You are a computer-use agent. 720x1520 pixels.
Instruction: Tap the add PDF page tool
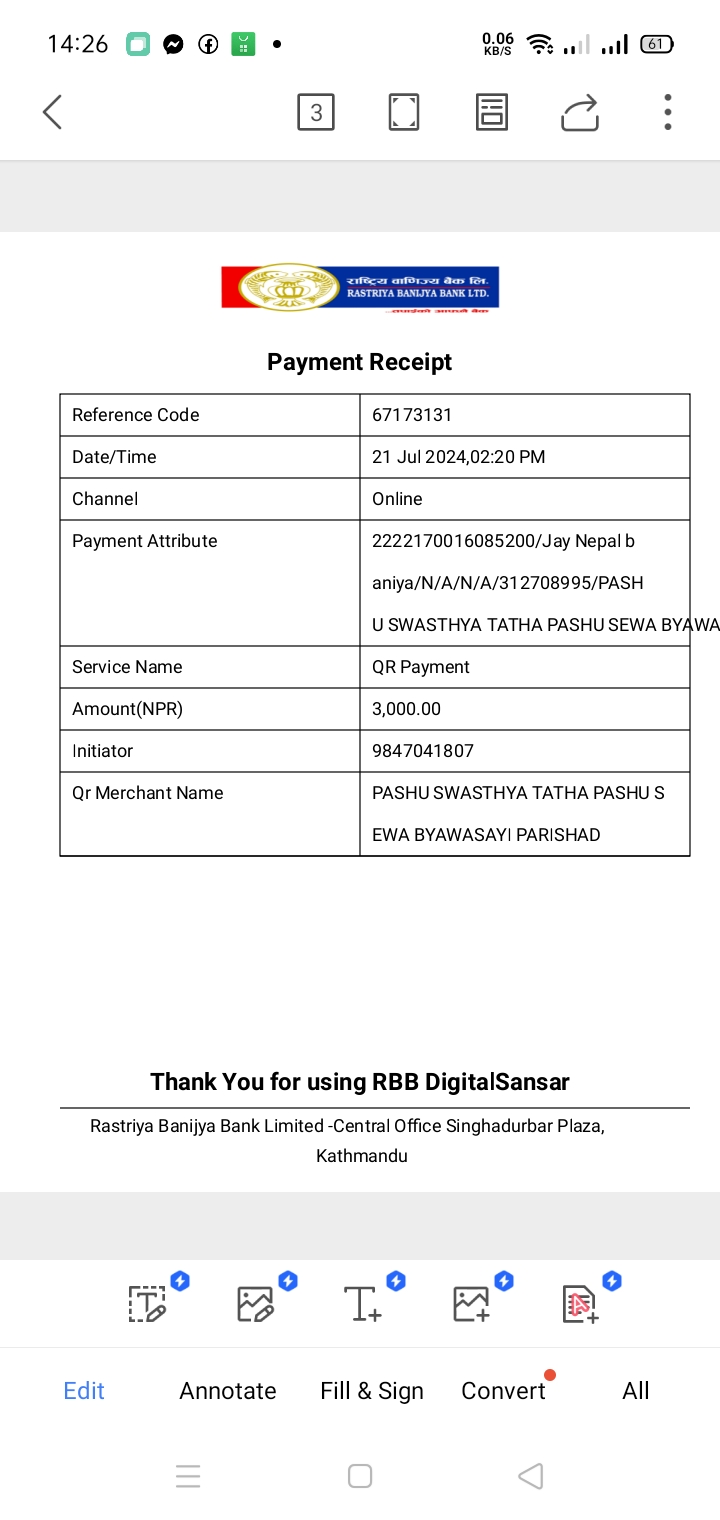pos(580,1303)
